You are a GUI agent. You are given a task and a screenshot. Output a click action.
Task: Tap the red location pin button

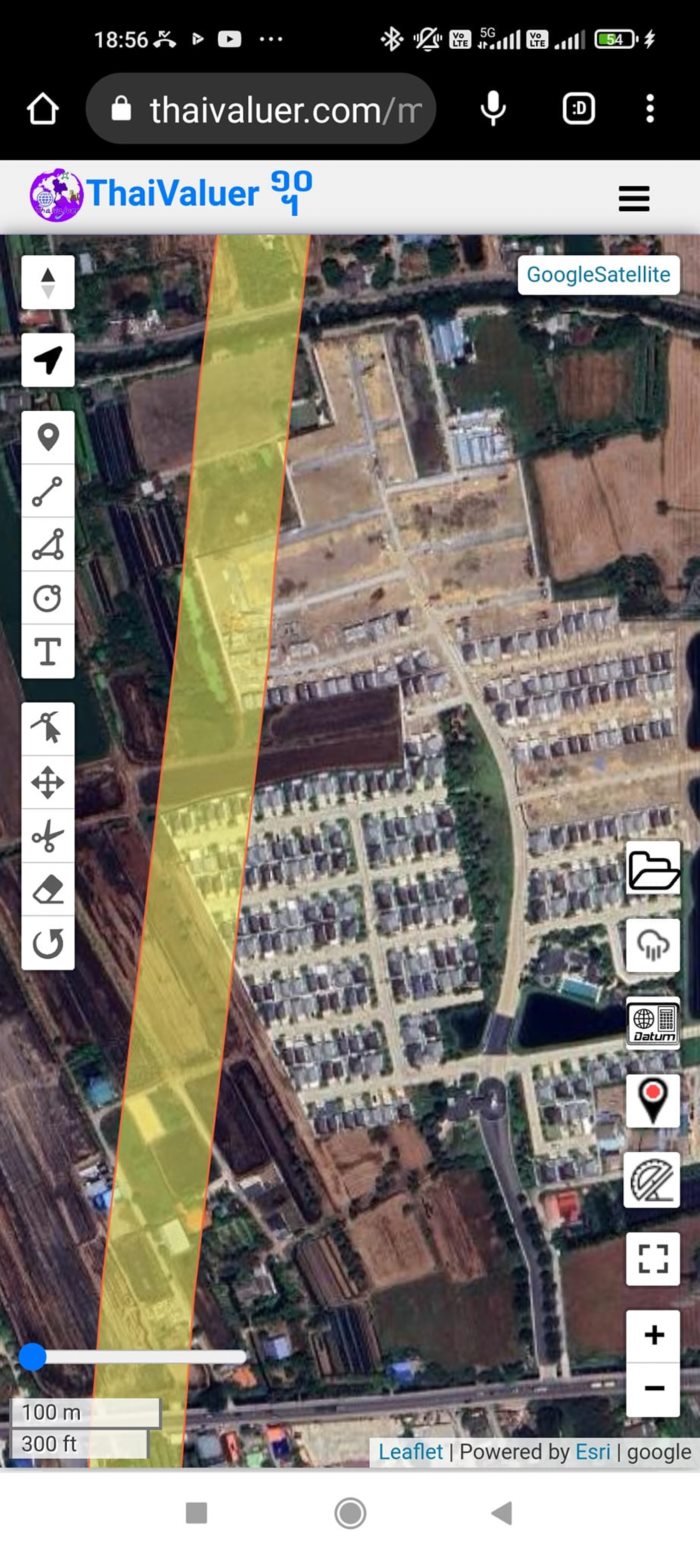click(653, 1100)
